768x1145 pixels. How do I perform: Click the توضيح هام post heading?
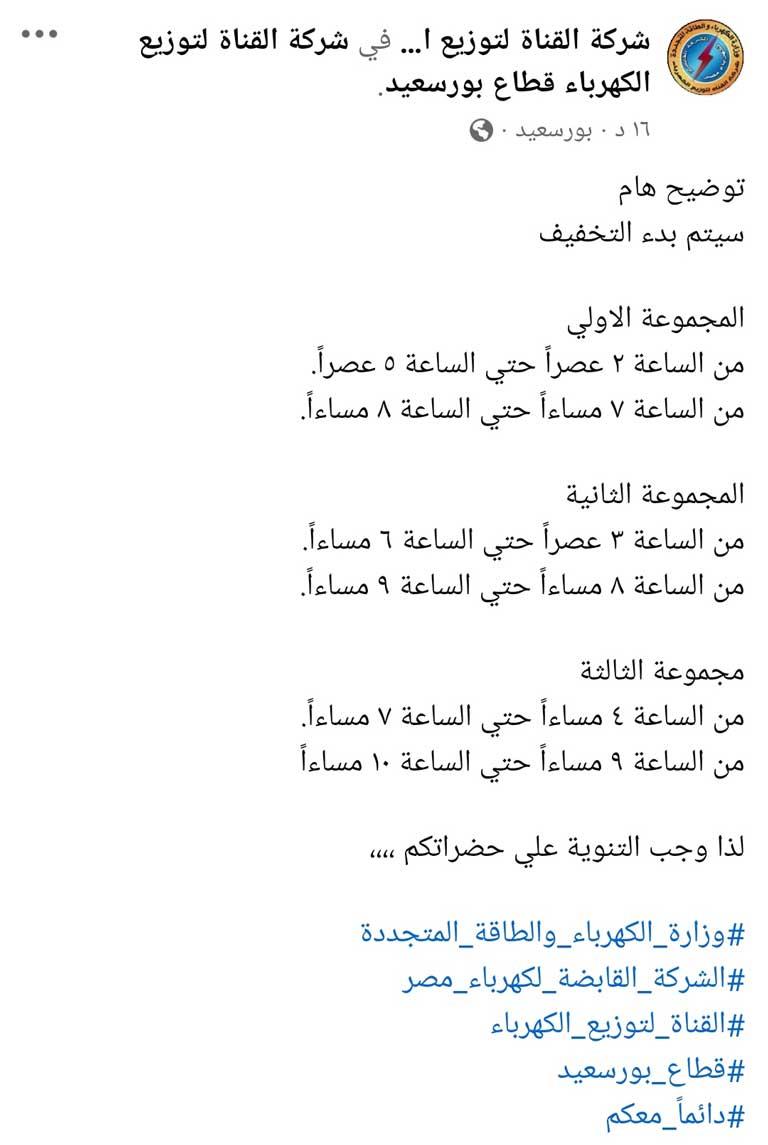pos(689,188)
